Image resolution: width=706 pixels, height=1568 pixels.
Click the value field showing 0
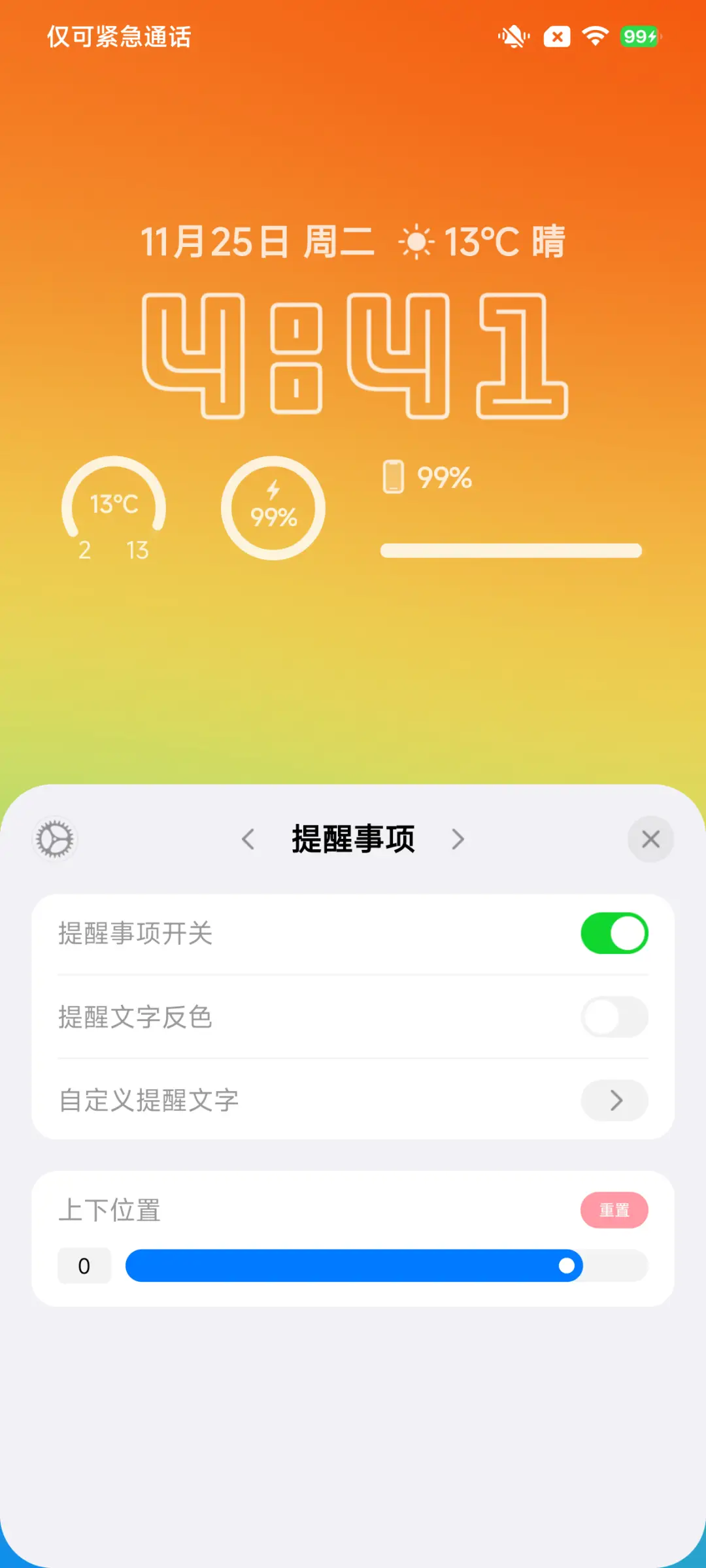[84, 1266]
